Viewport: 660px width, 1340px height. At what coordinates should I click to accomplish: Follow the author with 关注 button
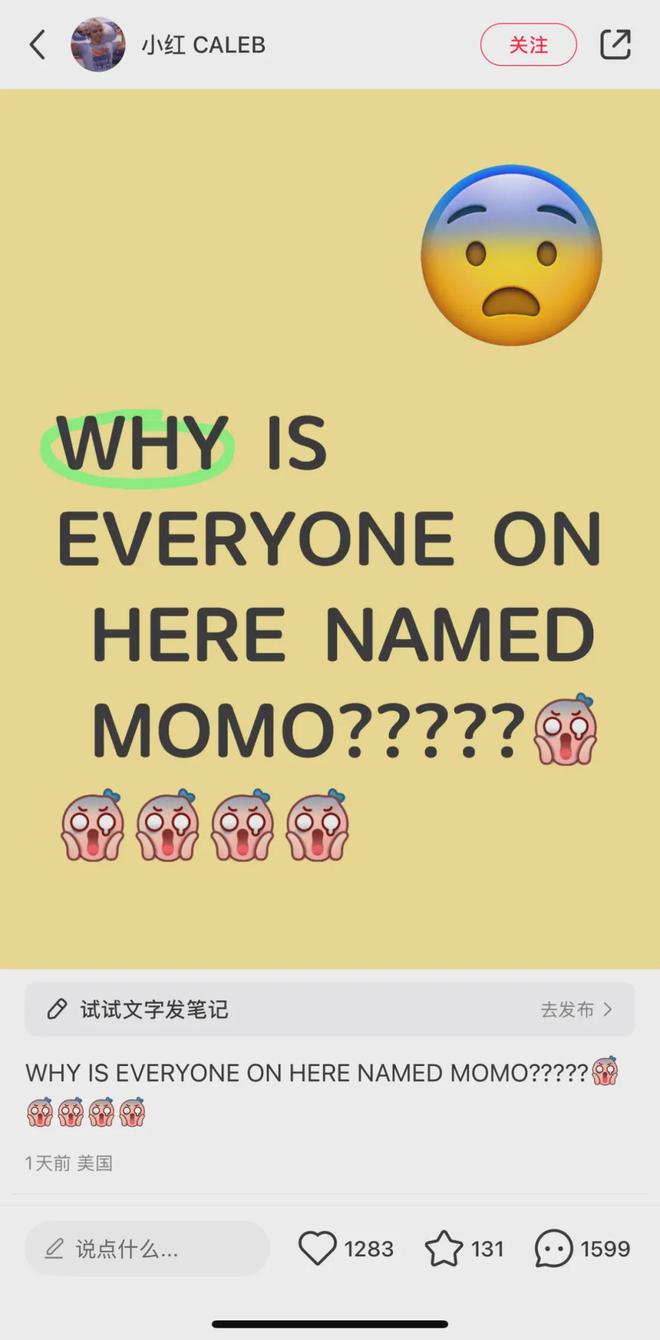(528, 45)
